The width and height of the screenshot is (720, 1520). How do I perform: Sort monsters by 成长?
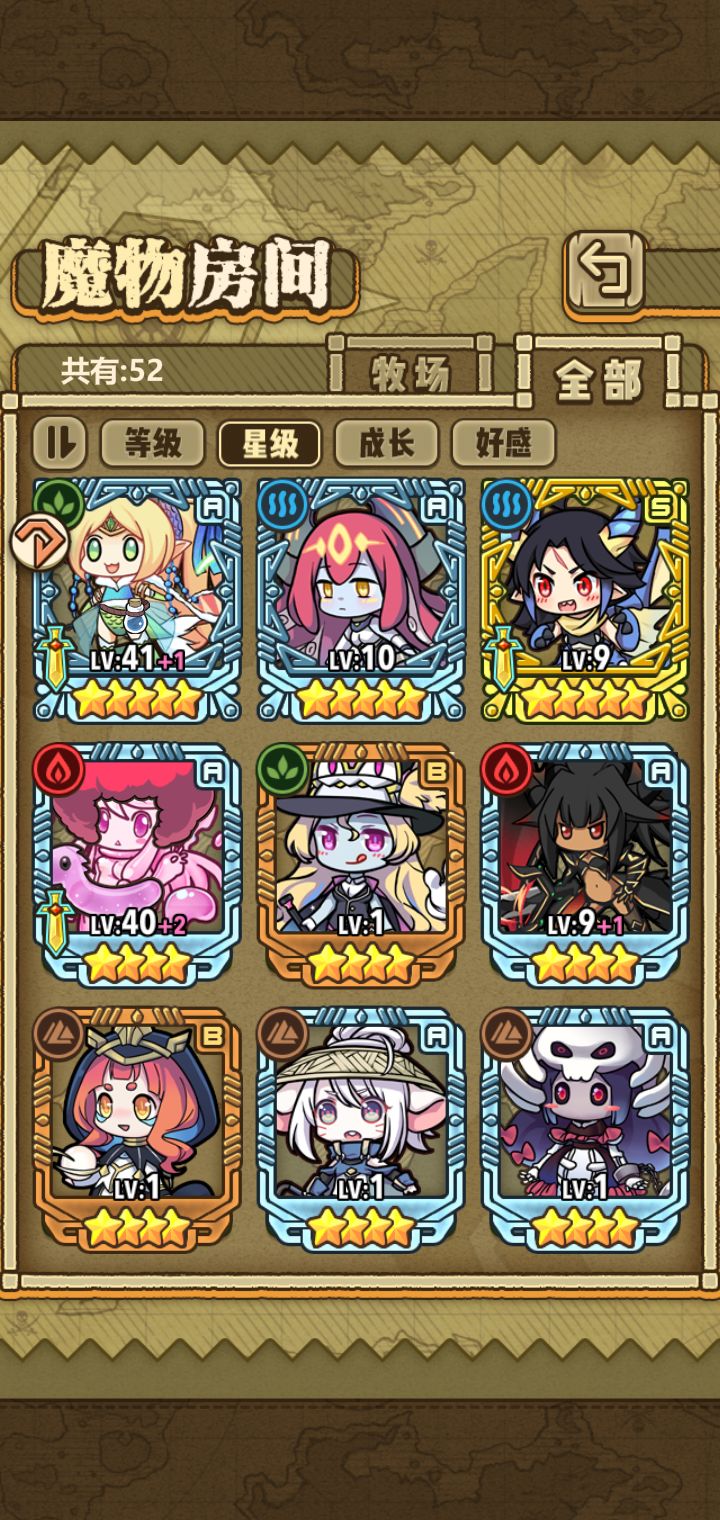[387, 443]
